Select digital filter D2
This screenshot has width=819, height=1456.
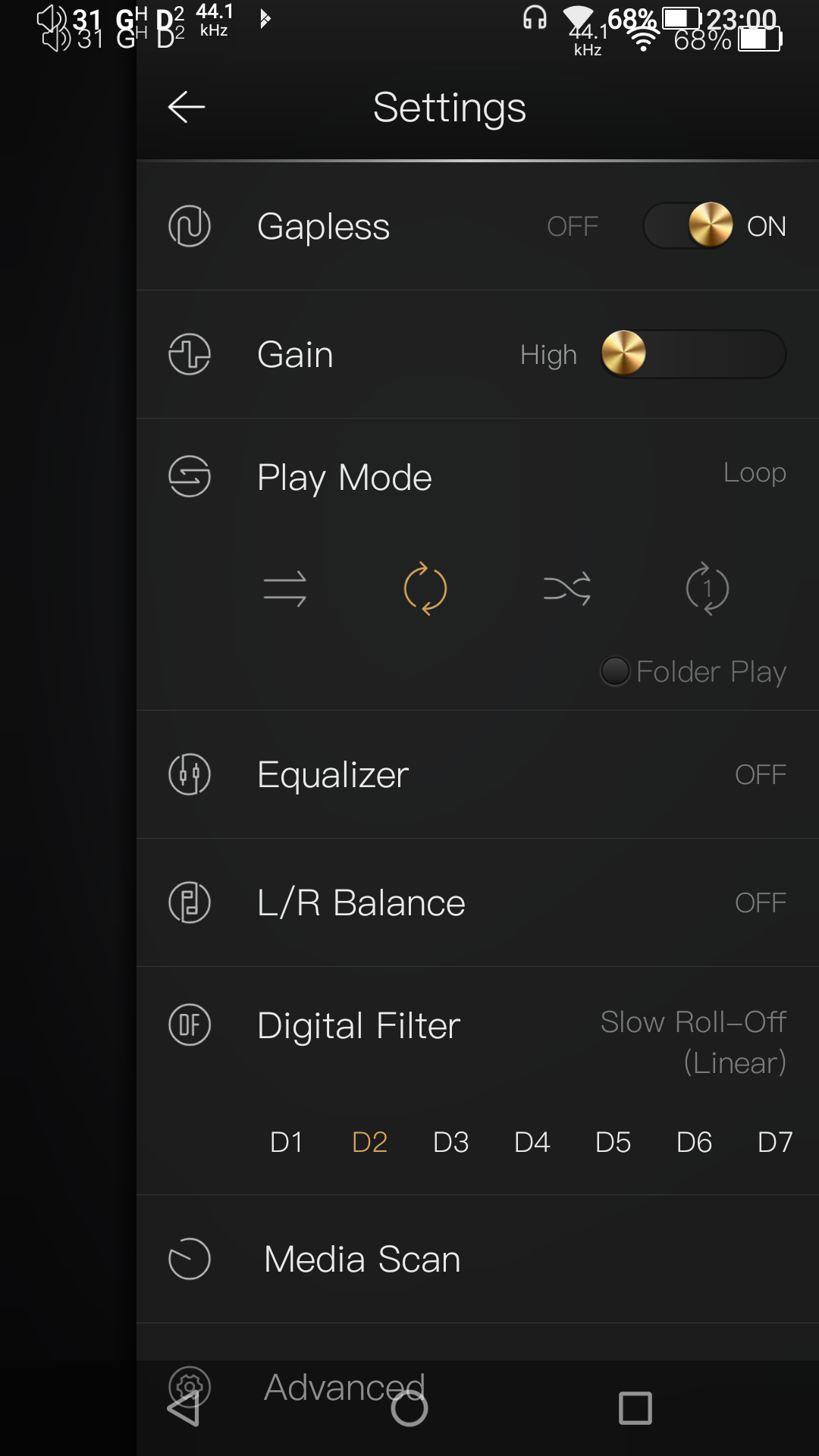[x=369, y=1142]
